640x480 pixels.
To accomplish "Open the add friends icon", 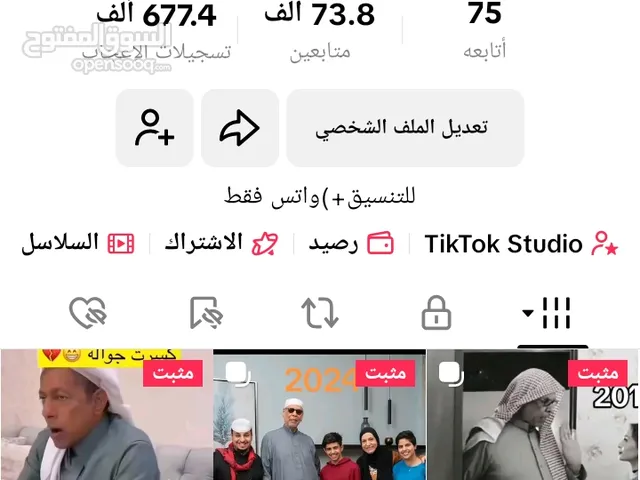I will [154, 128].
